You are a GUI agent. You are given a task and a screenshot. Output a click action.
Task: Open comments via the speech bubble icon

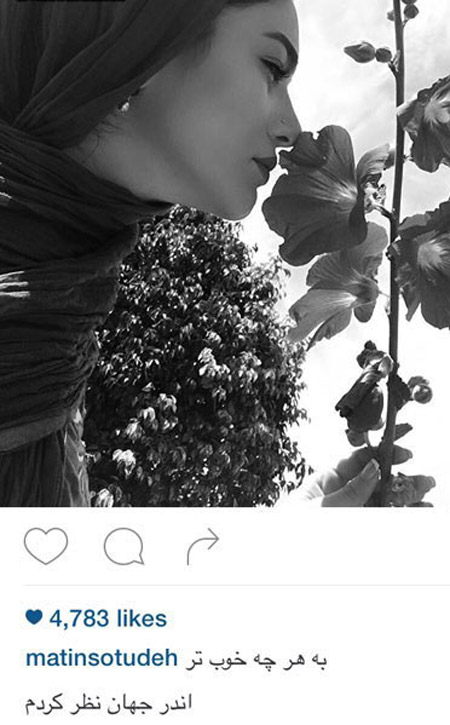click(124, 546)
